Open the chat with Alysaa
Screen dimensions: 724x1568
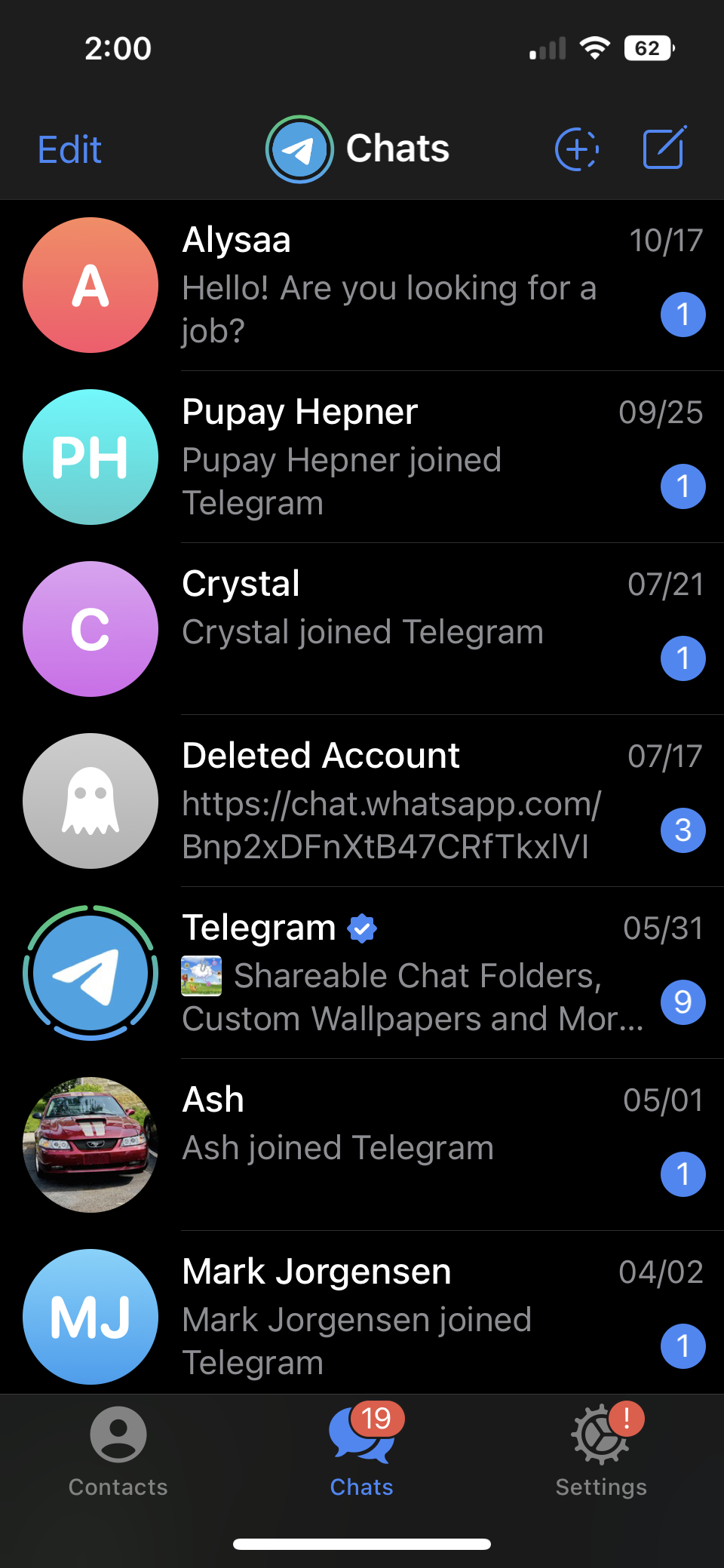(392, 285)
